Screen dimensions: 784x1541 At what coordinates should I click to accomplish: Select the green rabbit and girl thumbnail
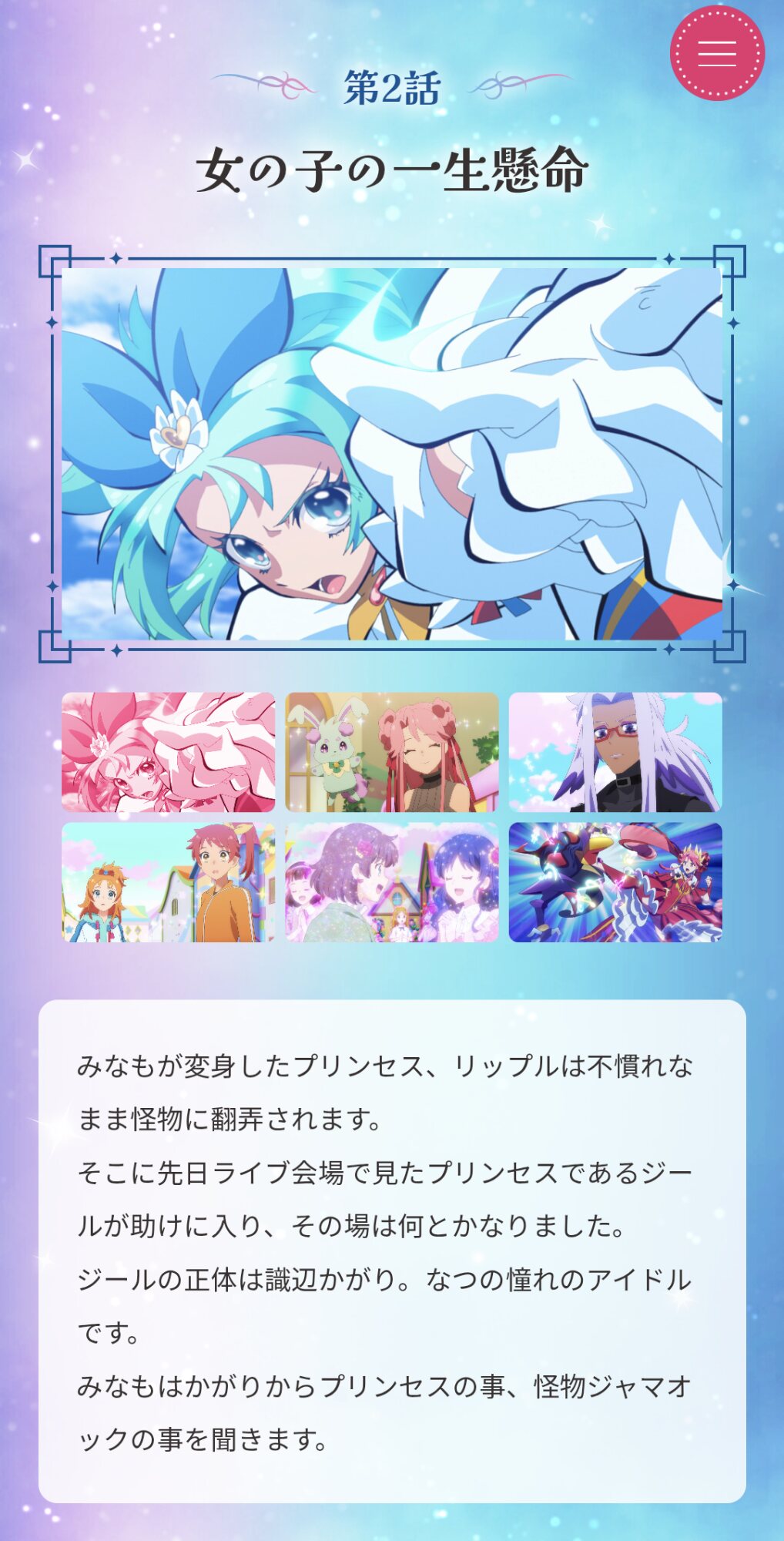[391, 752]
